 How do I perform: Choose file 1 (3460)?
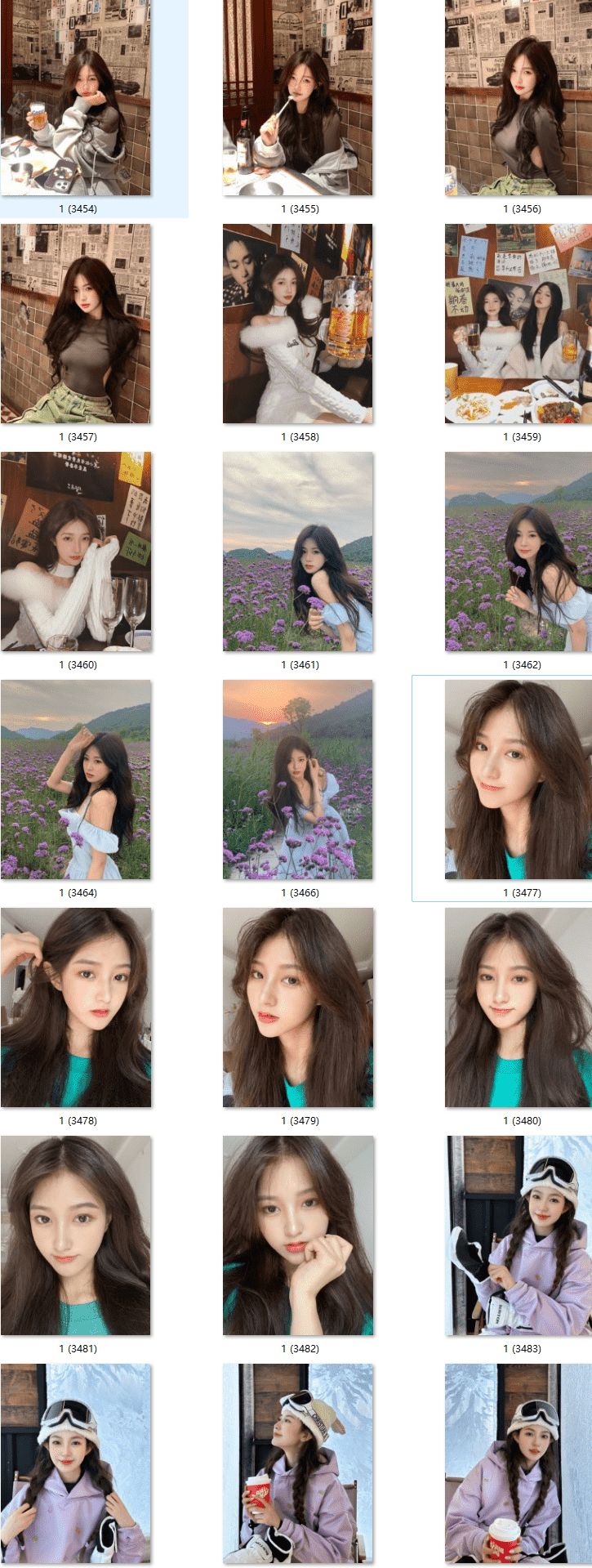pos(76,552)
